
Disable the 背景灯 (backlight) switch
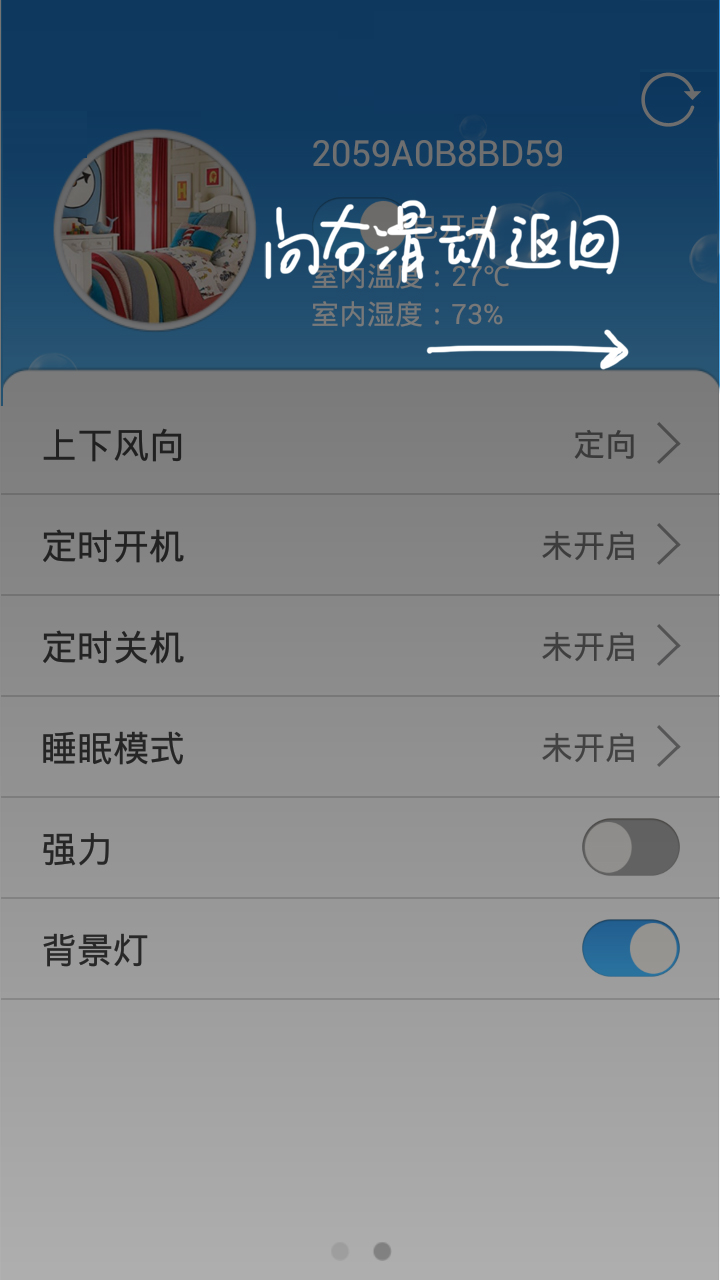coord(630,947)
